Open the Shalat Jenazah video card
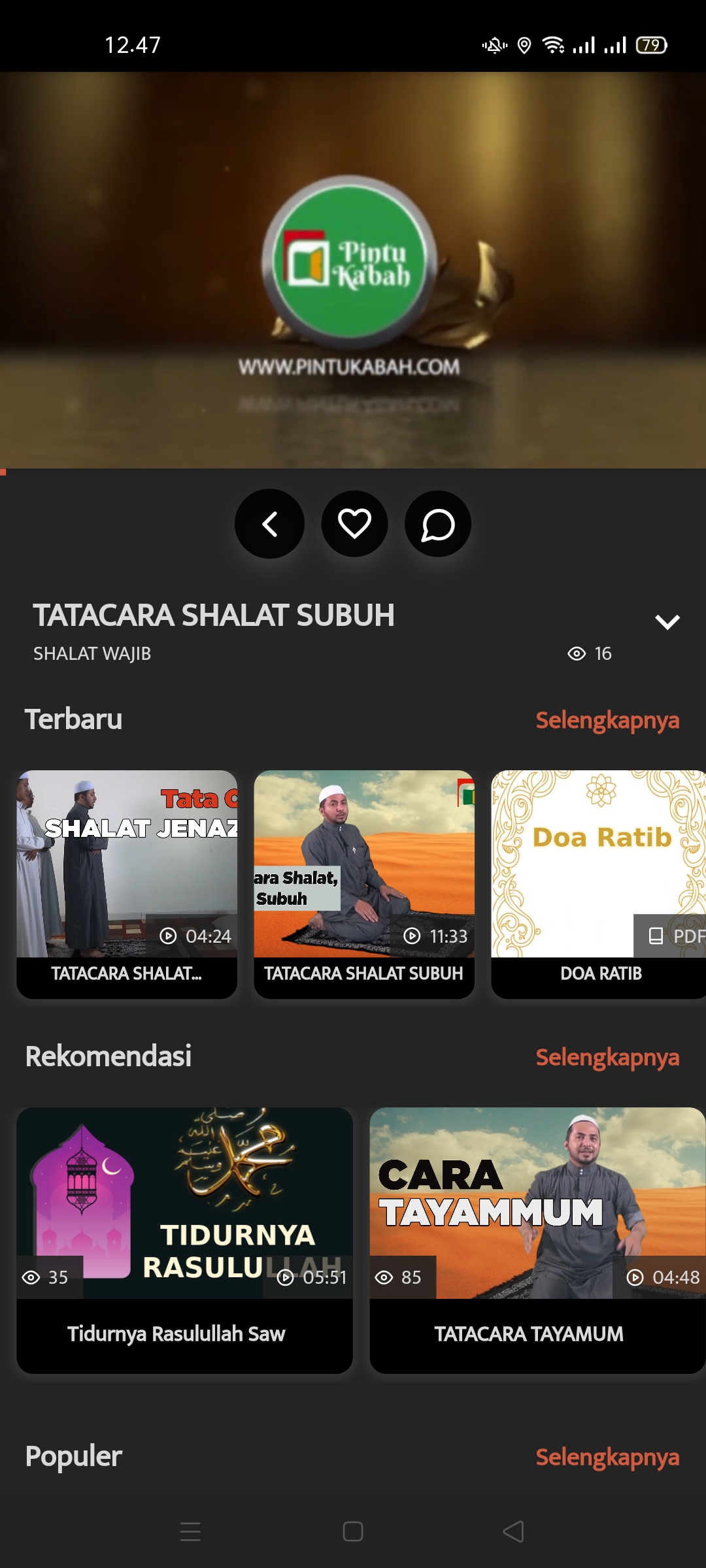The image size is (706, 1568). coord(127,882)
